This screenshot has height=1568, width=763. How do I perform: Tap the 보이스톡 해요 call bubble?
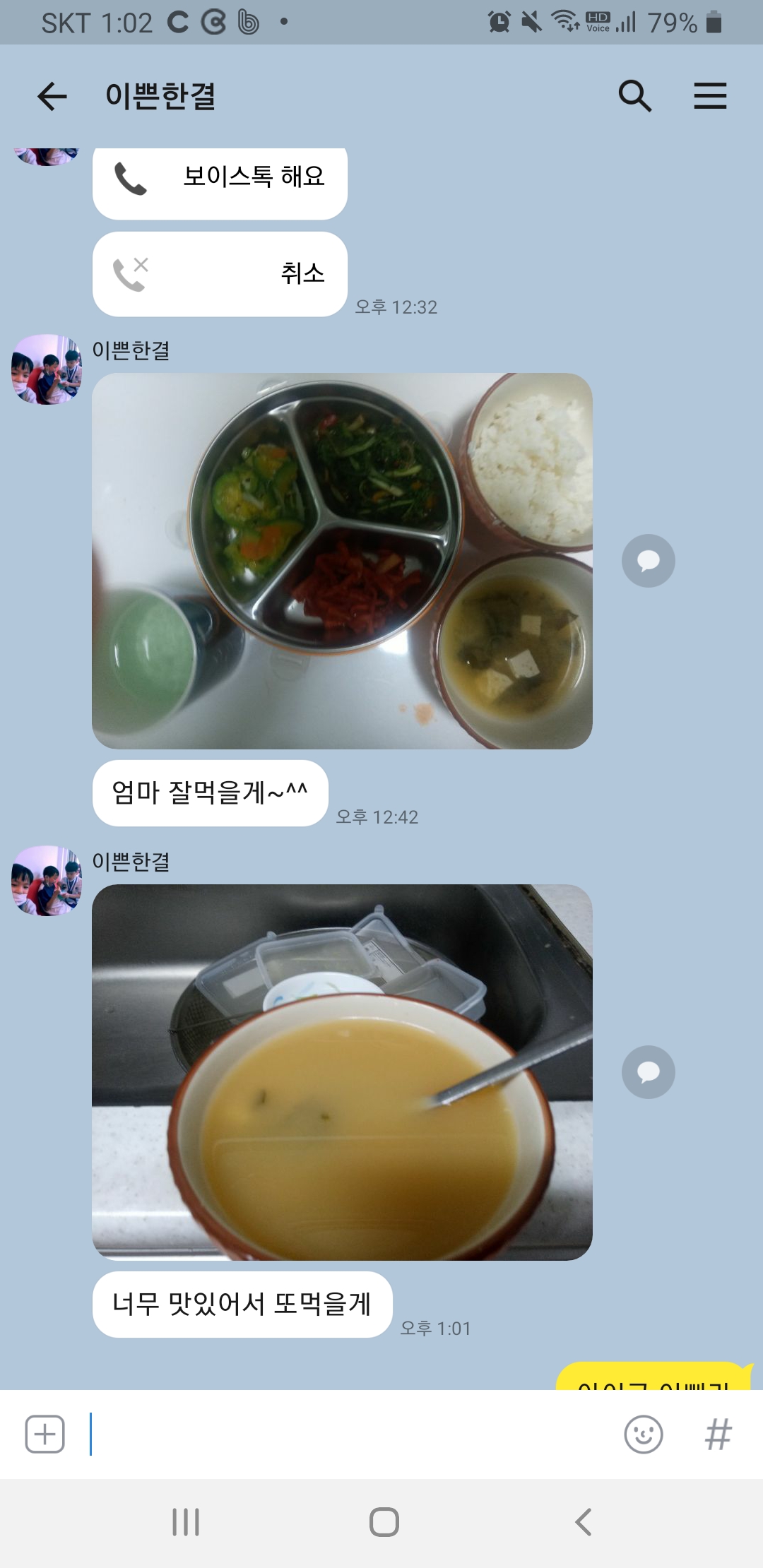point(220,179)
